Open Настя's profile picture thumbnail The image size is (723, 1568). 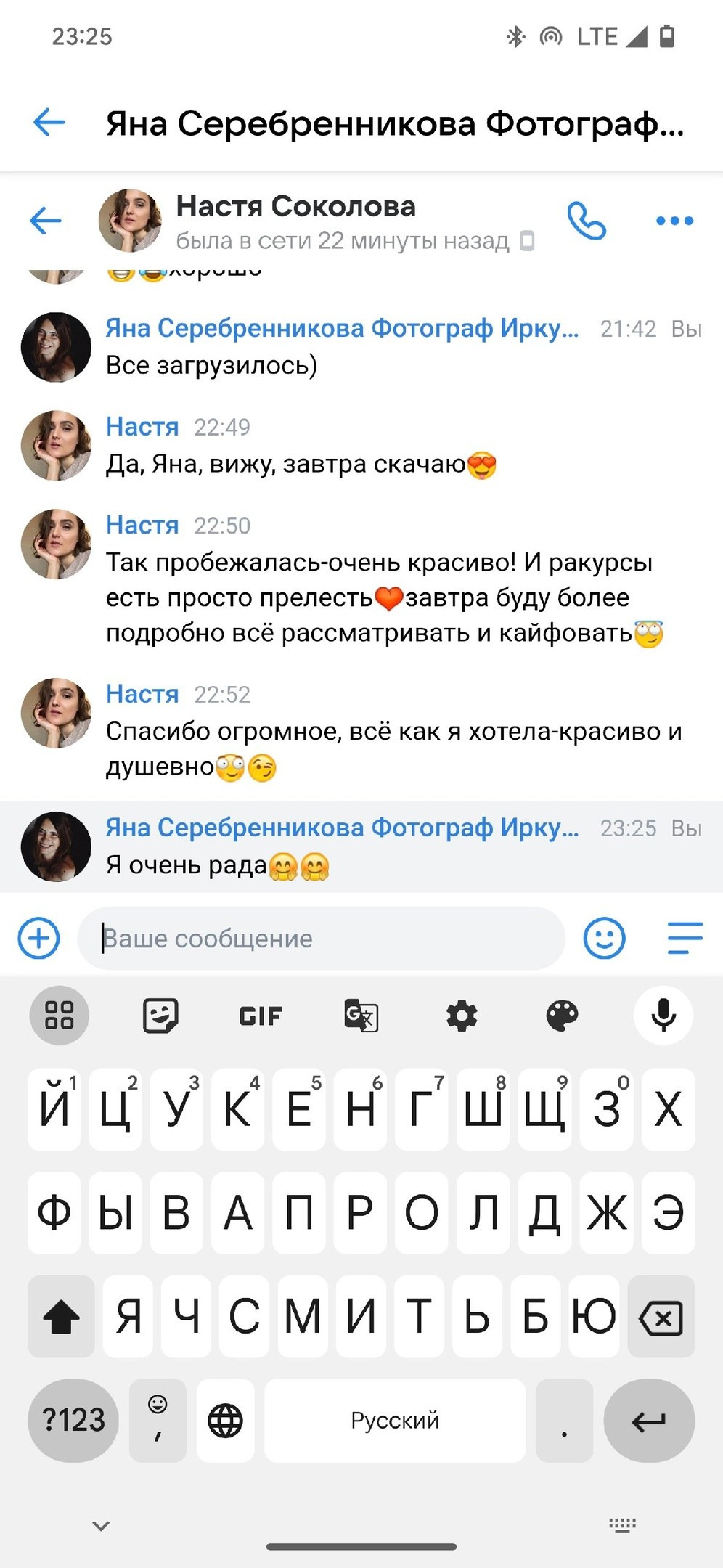(x=129, y=221)
